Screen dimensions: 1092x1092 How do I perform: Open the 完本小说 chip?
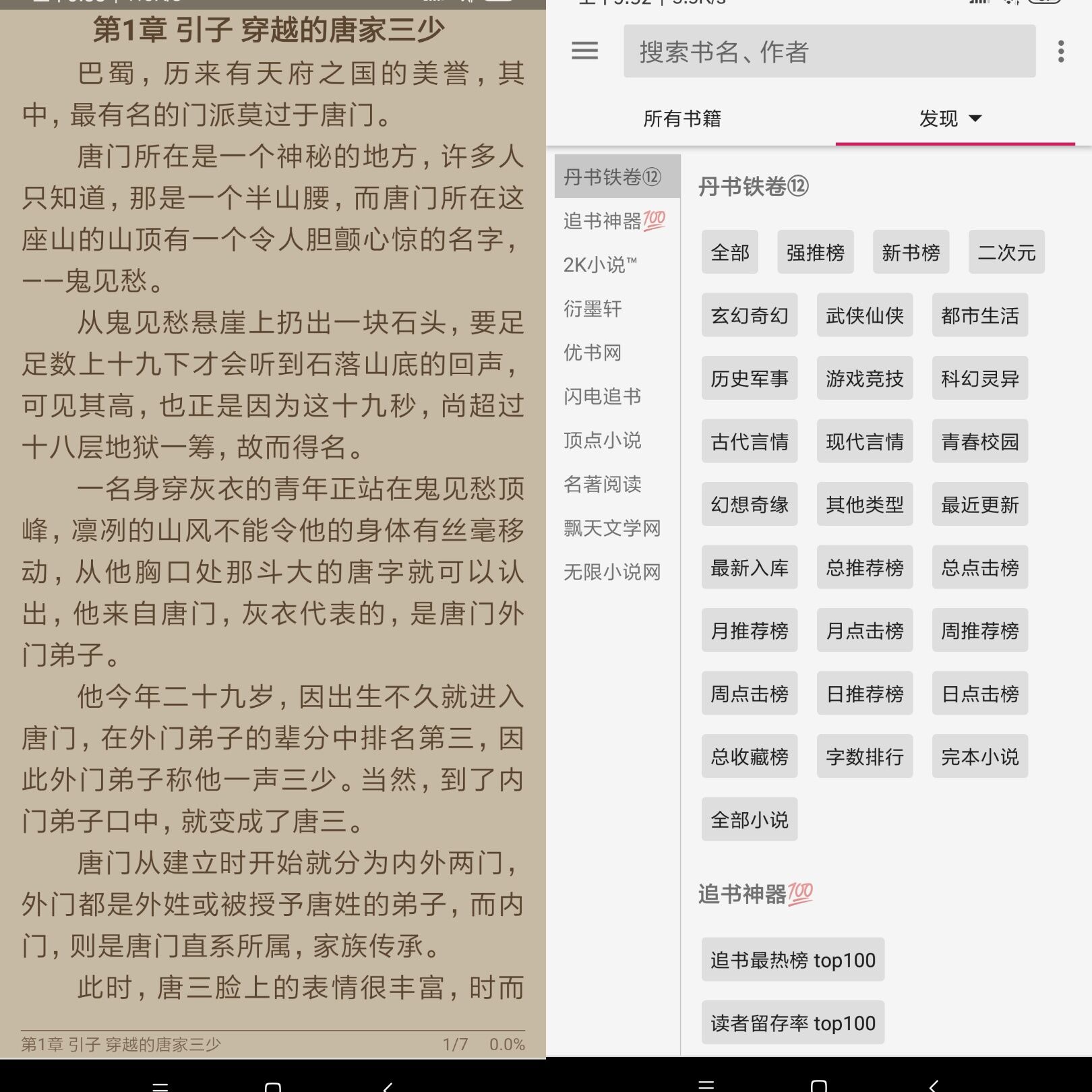click(979, 756)
